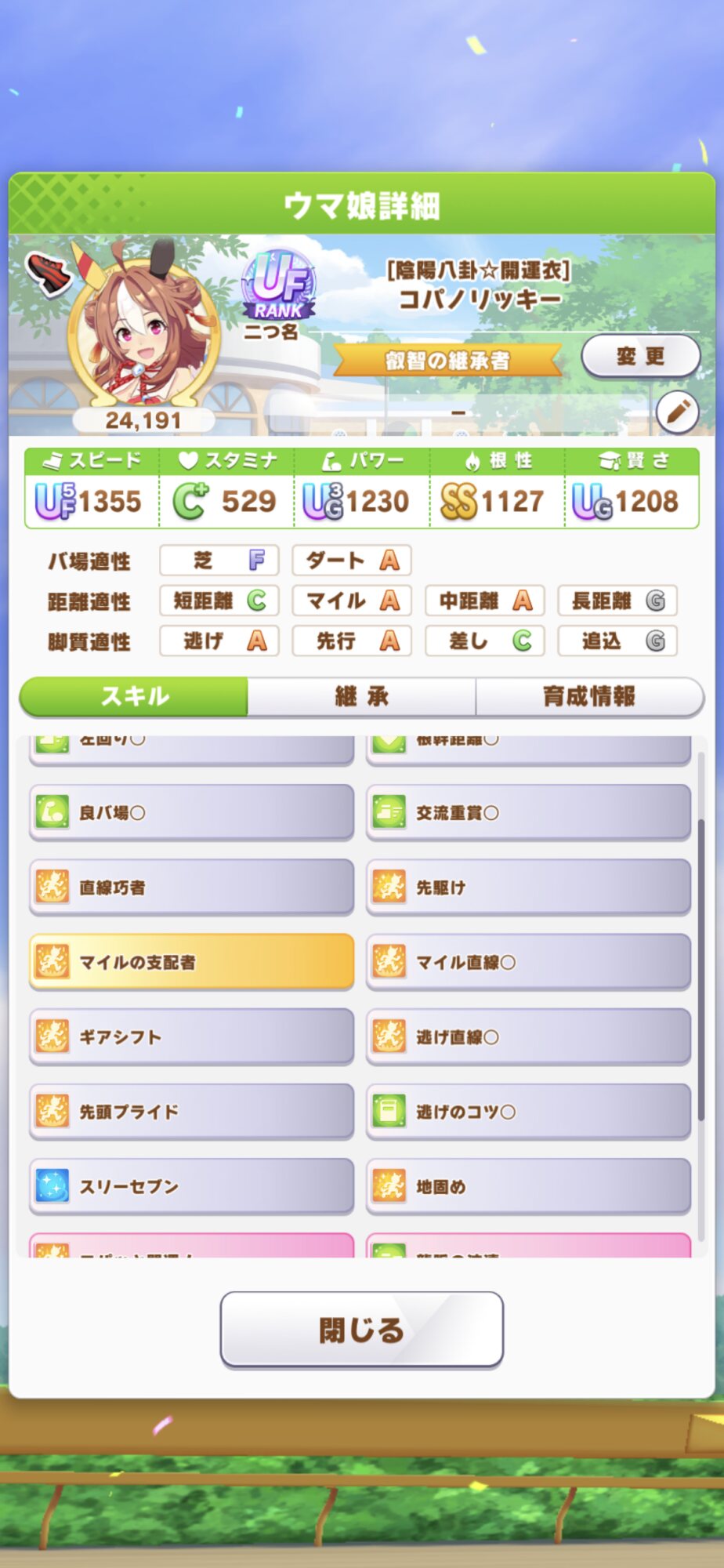Tap the pencil edit icon

[677, 412]
